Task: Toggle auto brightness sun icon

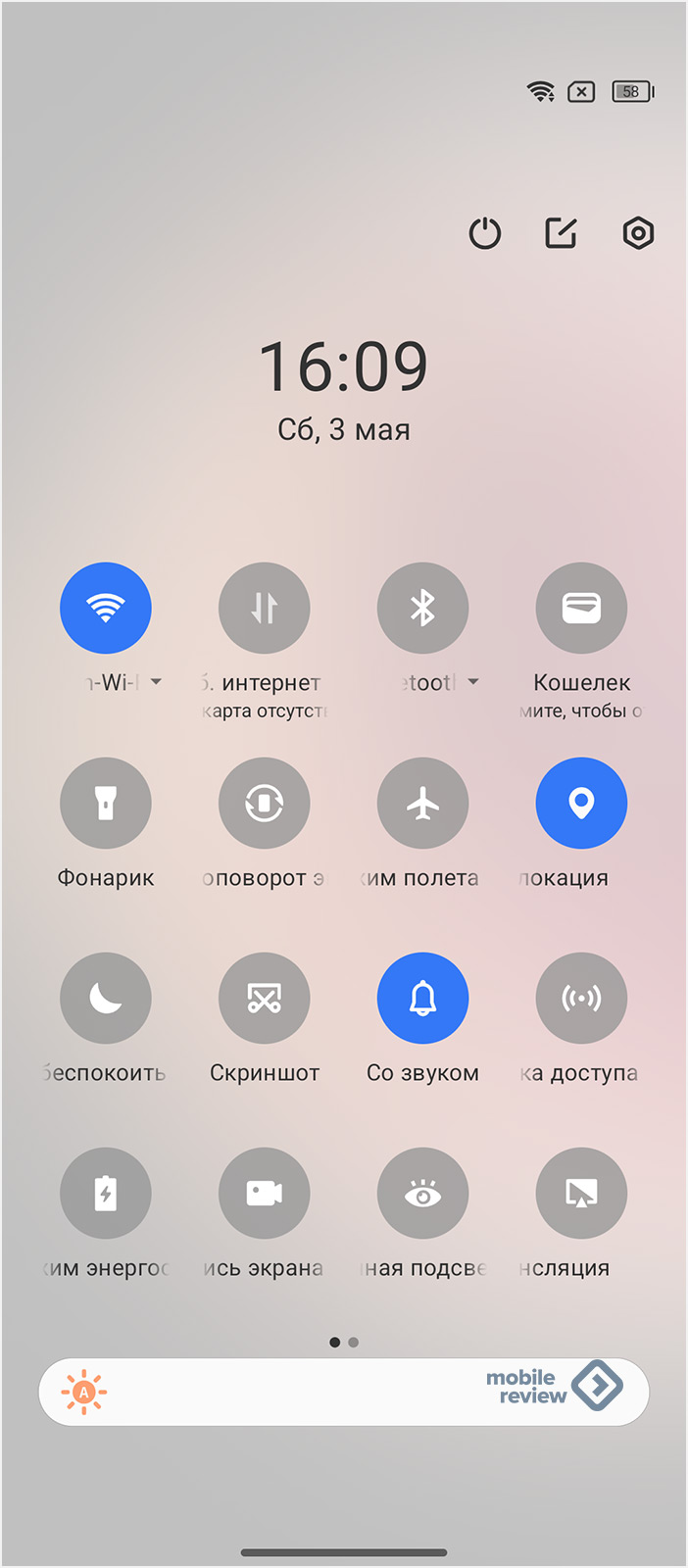Action: pos(84,1392)
